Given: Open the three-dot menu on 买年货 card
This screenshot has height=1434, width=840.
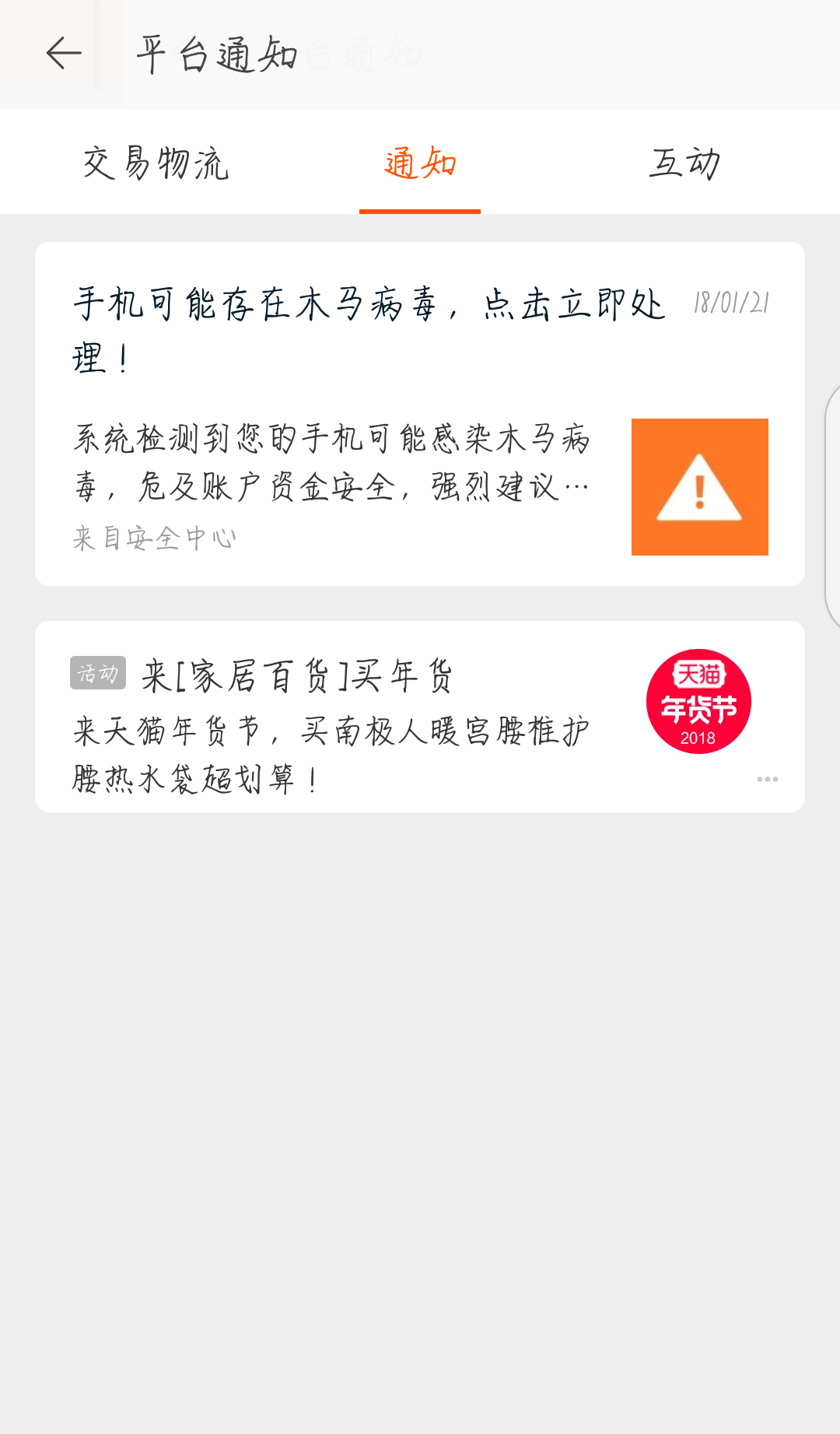Looking at the screenshot, I should point(767,779).
